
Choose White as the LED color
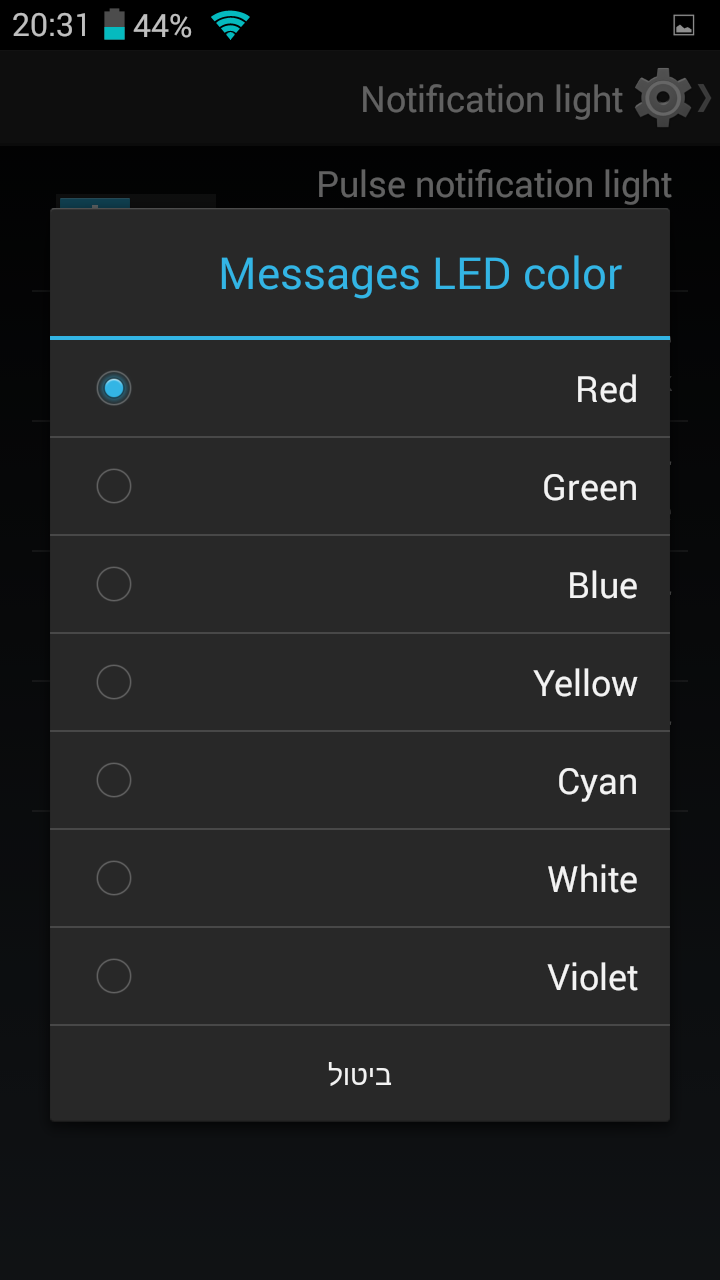pyautogui.click(x=360, y=878)
